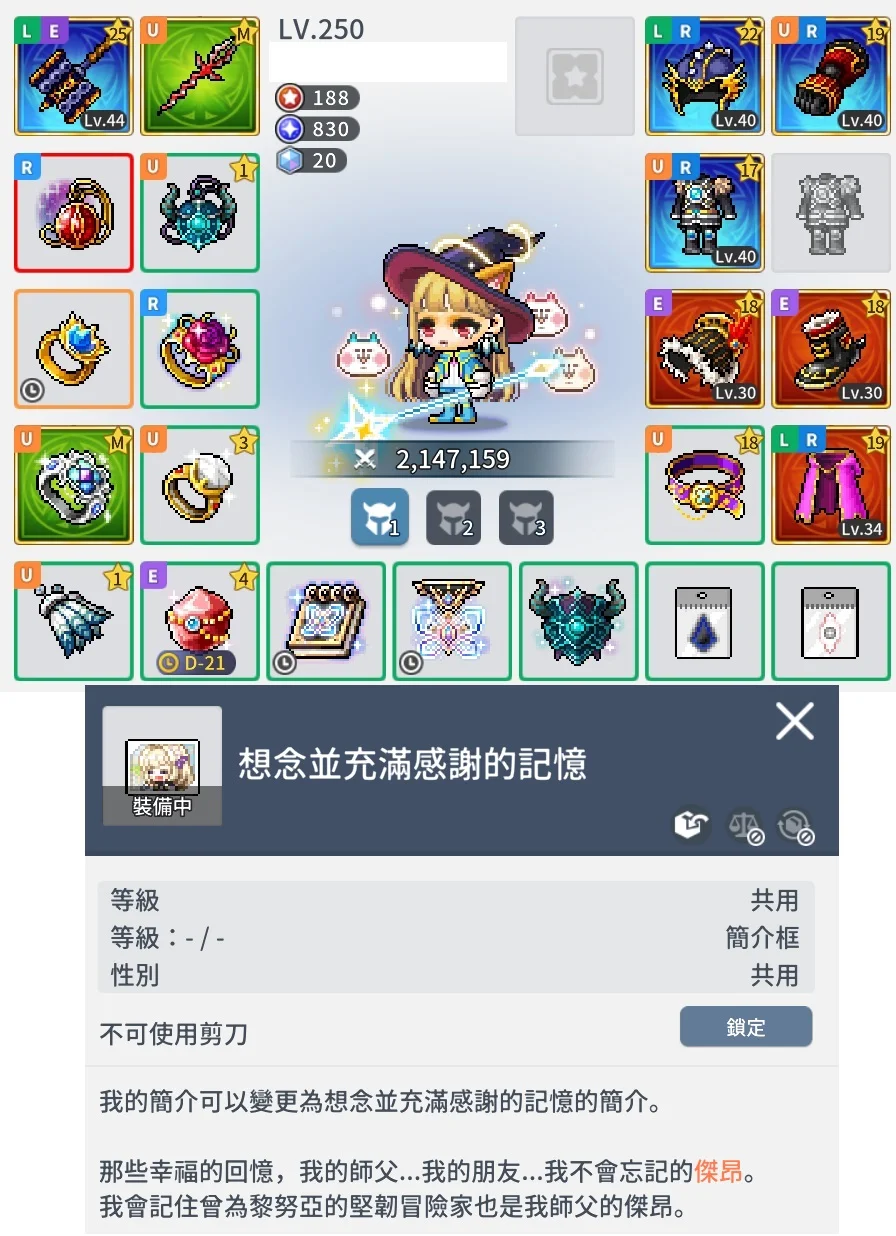Tap the storage box icon in popup header
The image size is (896, 1236).
pos(690,826)
